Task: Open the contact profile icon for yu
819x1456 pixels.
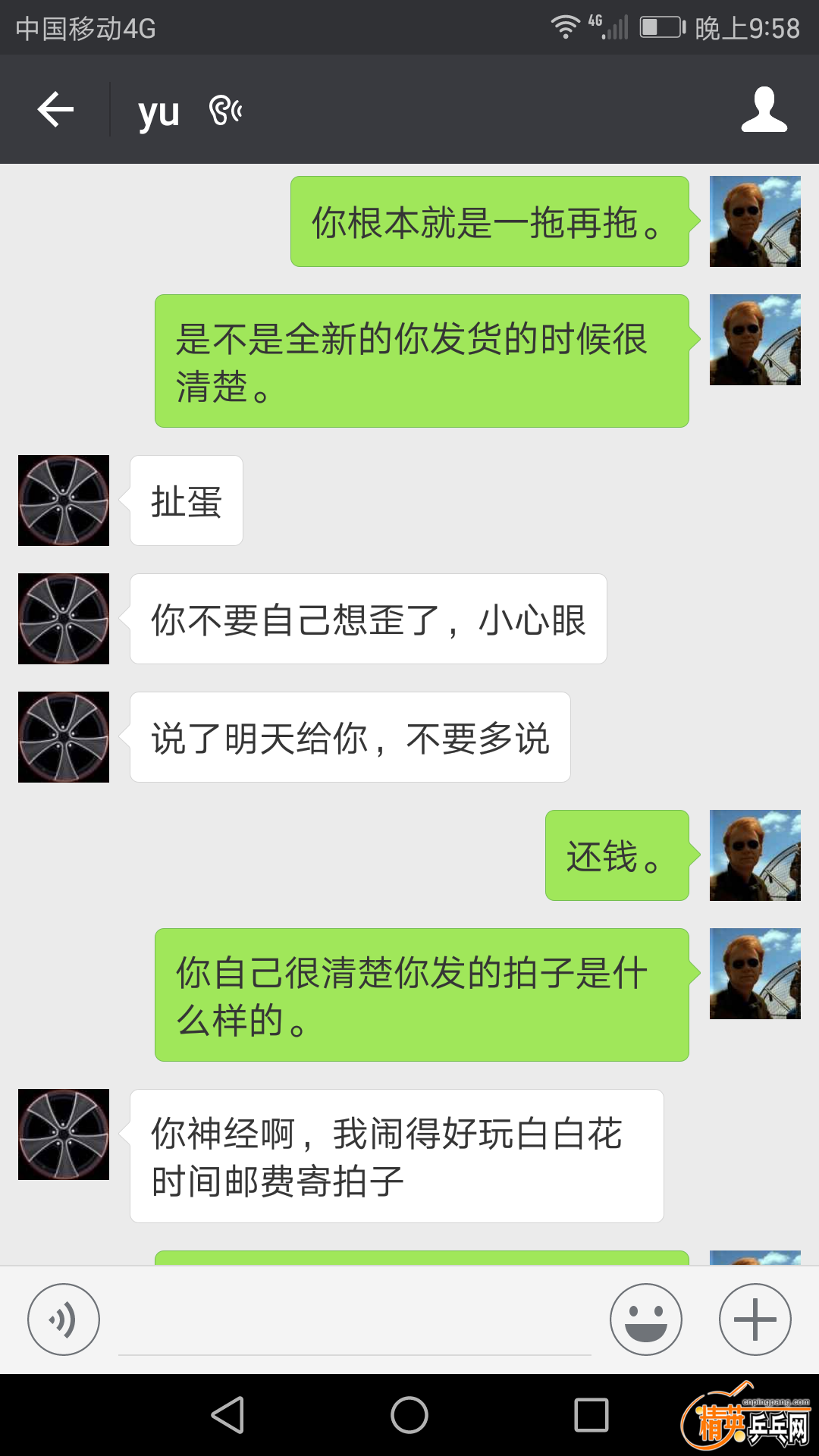Action: pyautogui.click(x=764, y=110)
